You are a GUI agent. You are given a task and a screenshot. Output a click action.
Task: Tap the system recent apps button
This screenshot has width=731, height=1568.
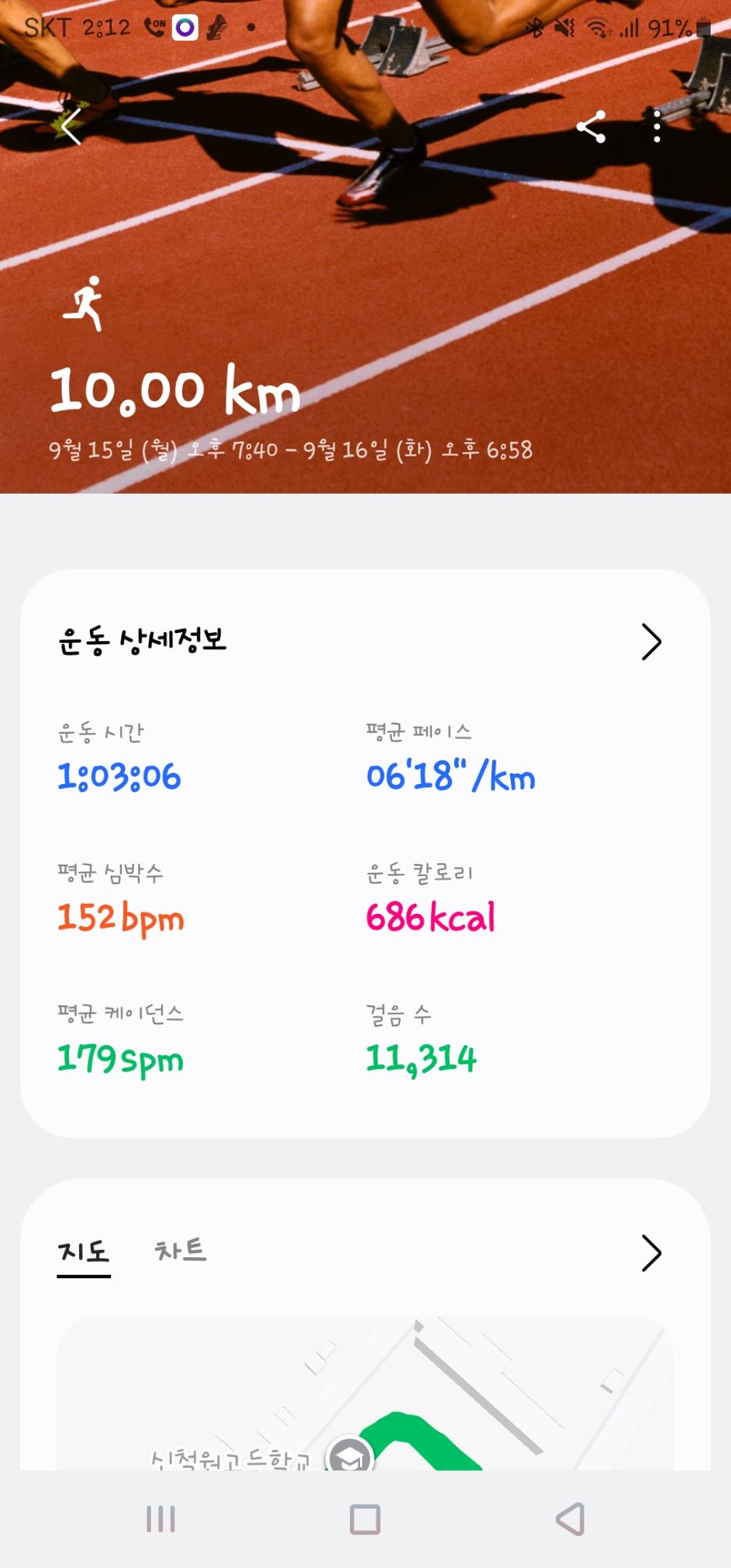(160, 1519)
